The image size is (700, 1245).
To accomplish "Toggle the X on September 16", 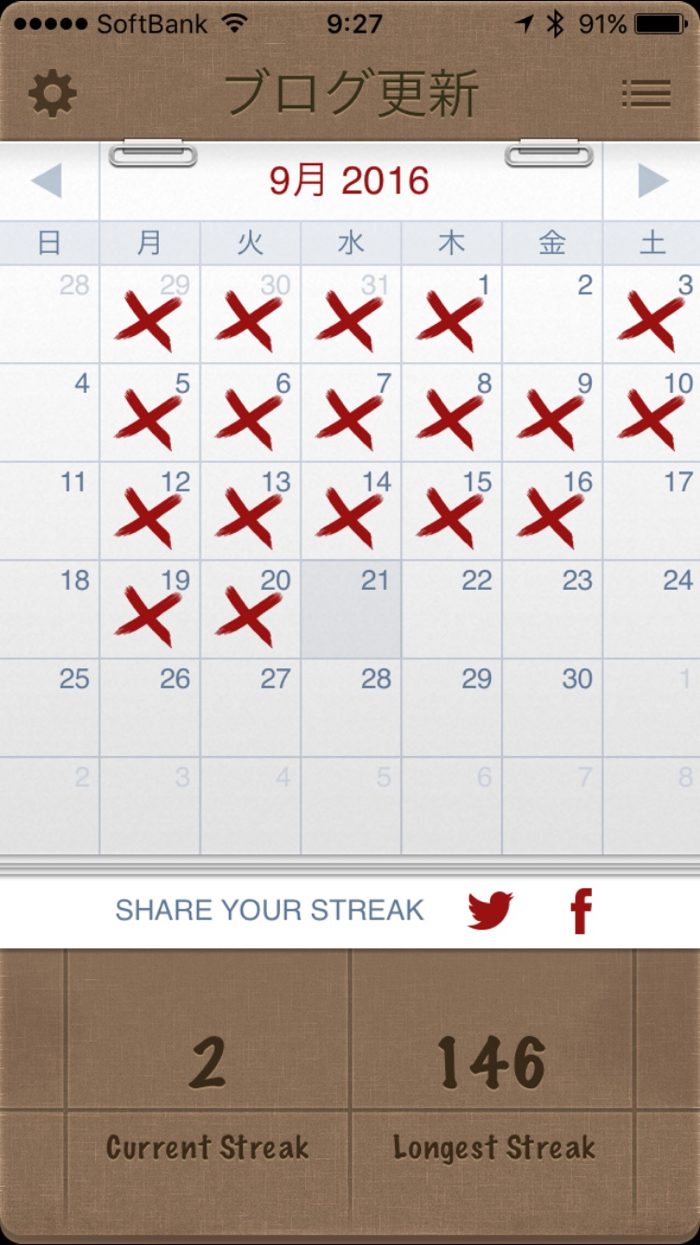I will point(552,511).
